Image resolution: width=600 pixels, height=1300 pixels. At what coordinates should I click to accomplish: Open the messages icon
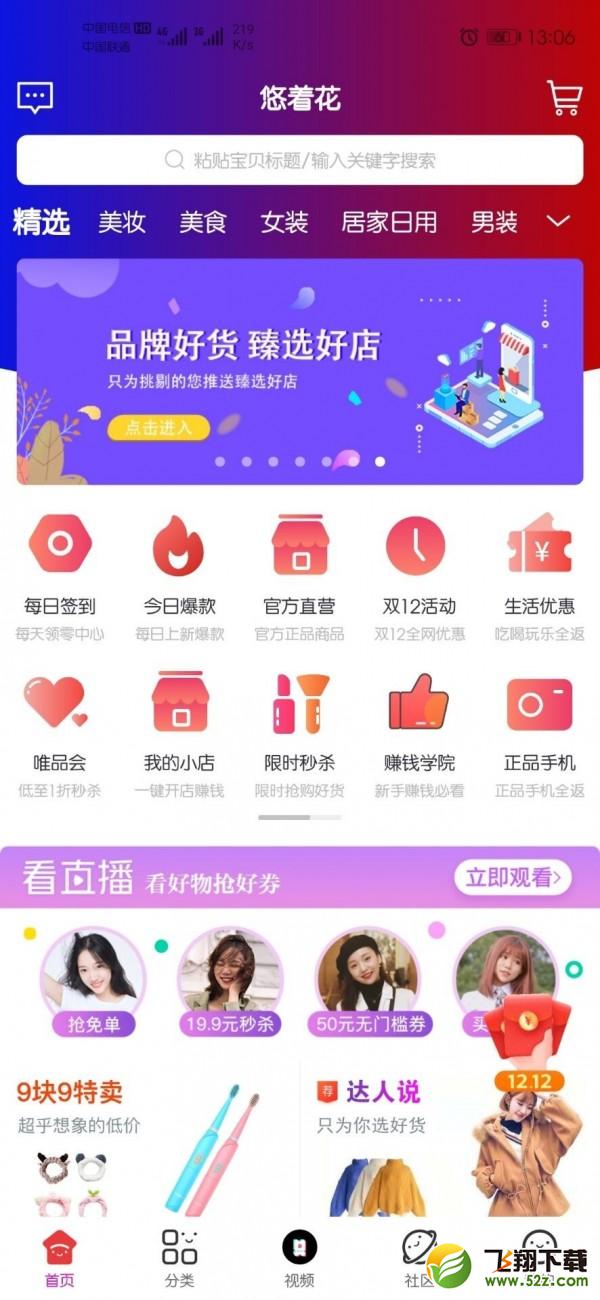[x=35, y=97]
